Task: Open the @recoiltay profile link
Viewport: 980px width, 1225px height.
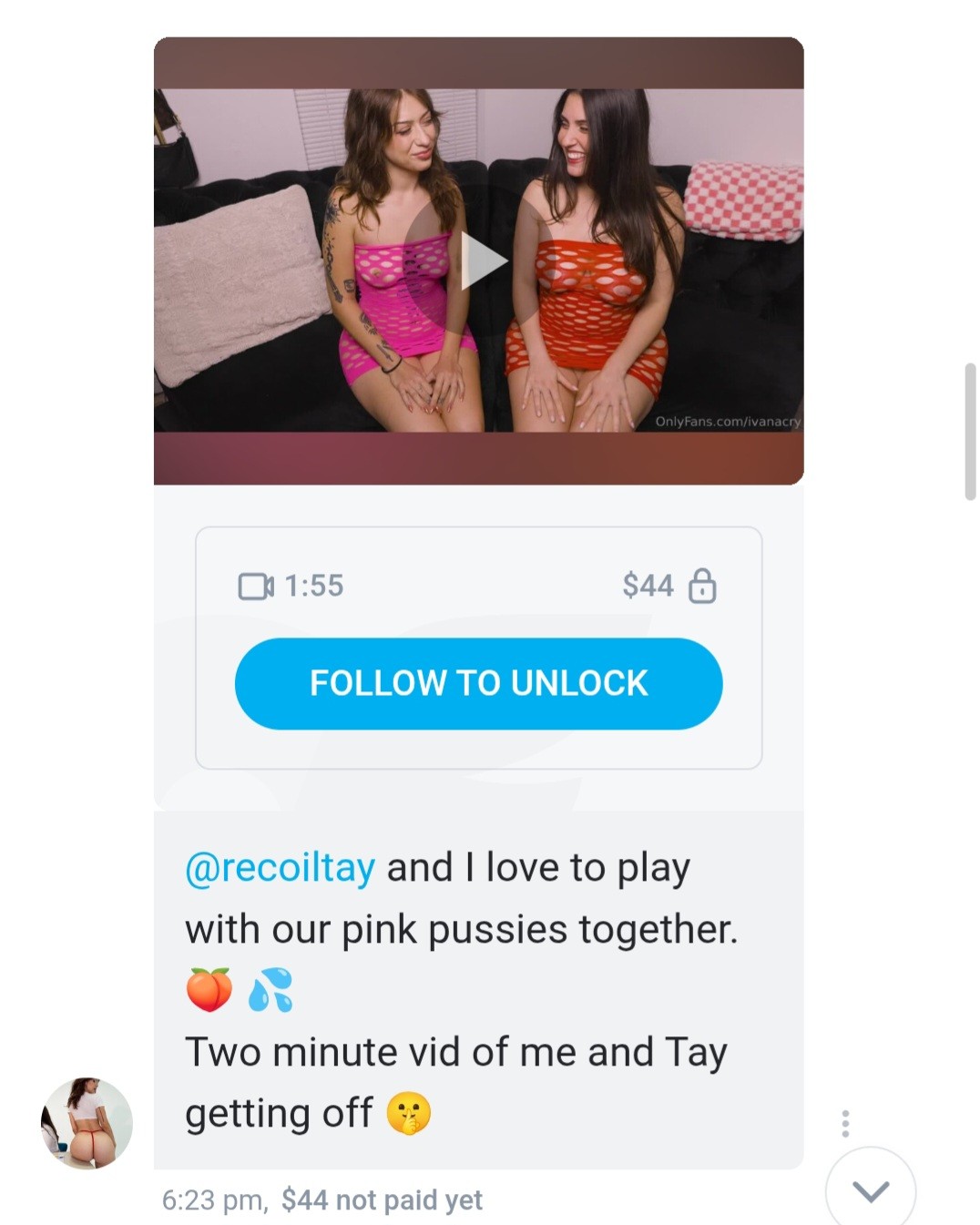Action: [280, 867]
